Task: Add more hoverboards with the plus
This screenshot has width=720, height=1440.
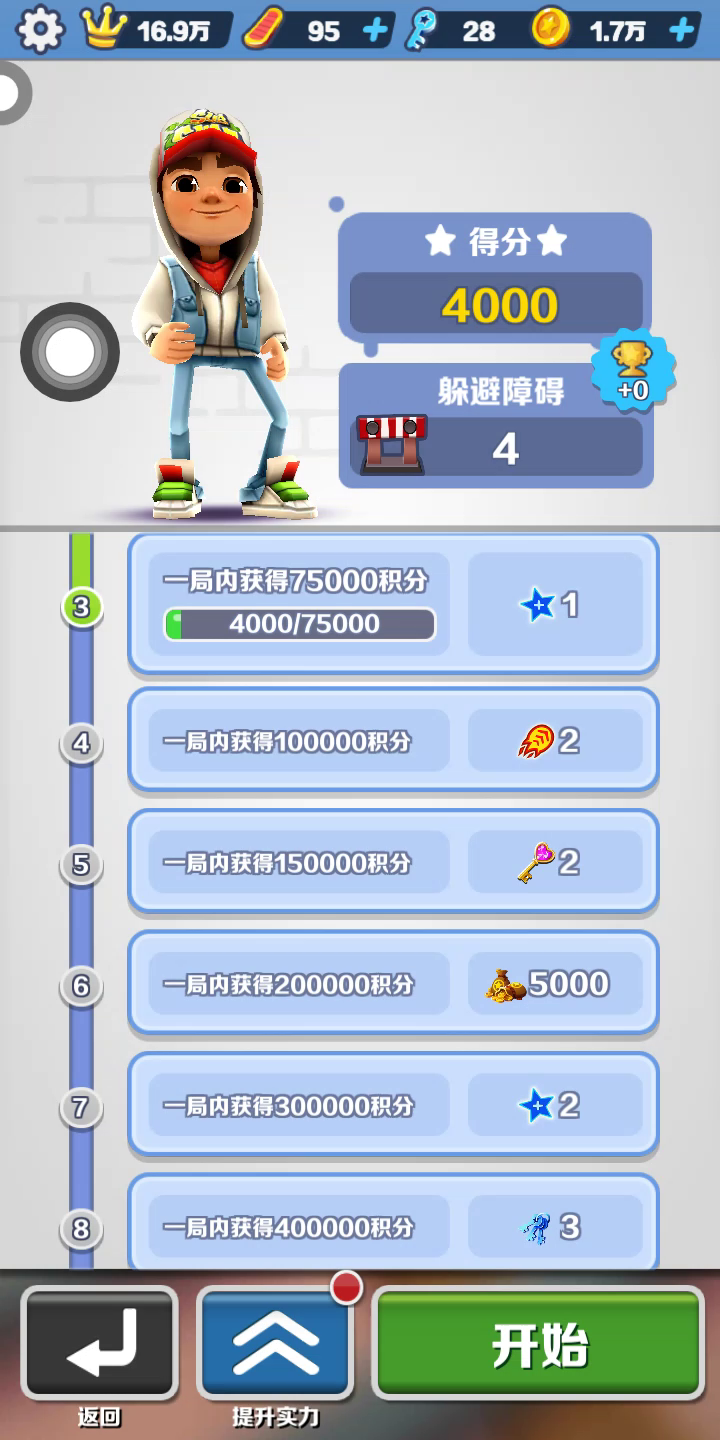Action: 376,31
